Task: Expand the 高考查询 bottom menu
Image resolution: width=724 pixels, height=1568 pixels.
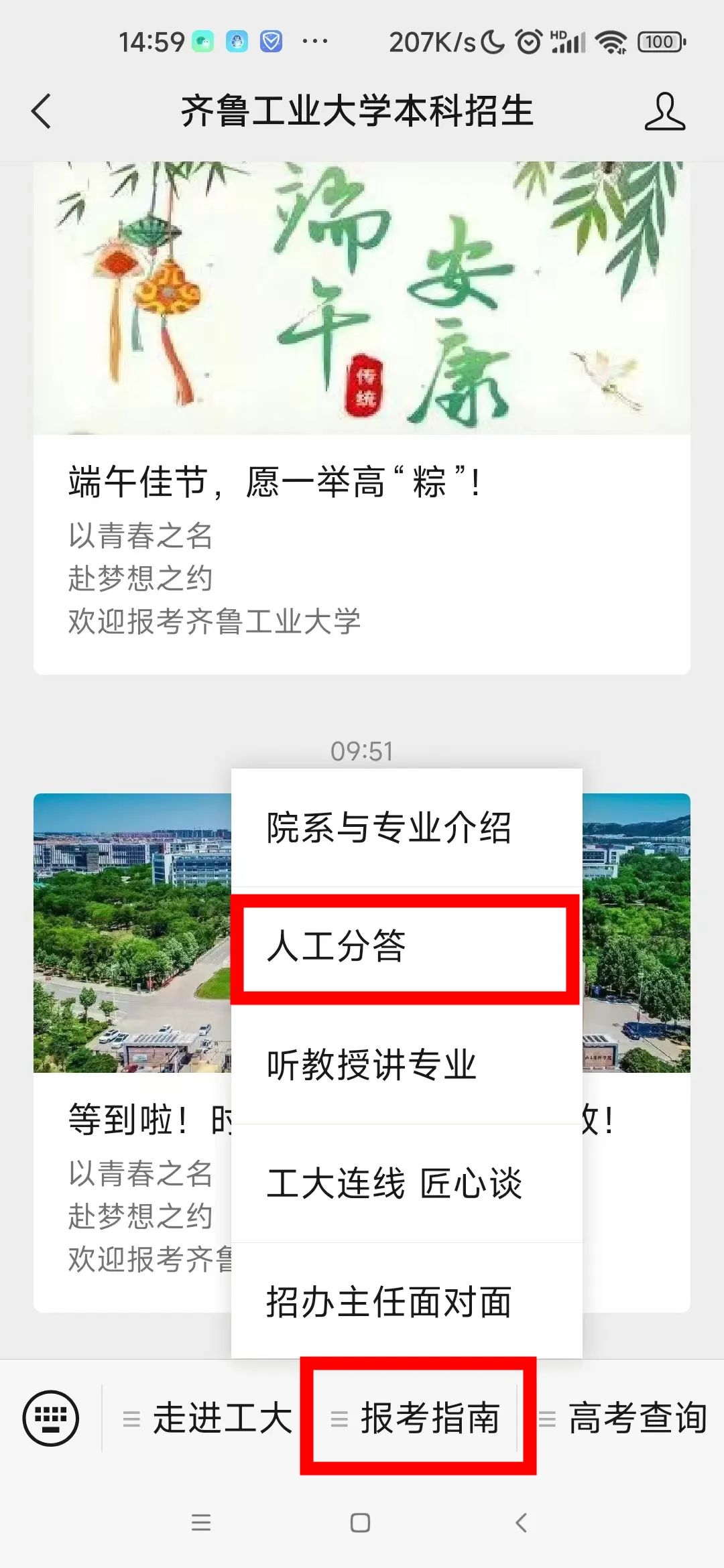Action: tap(625, 1419)
